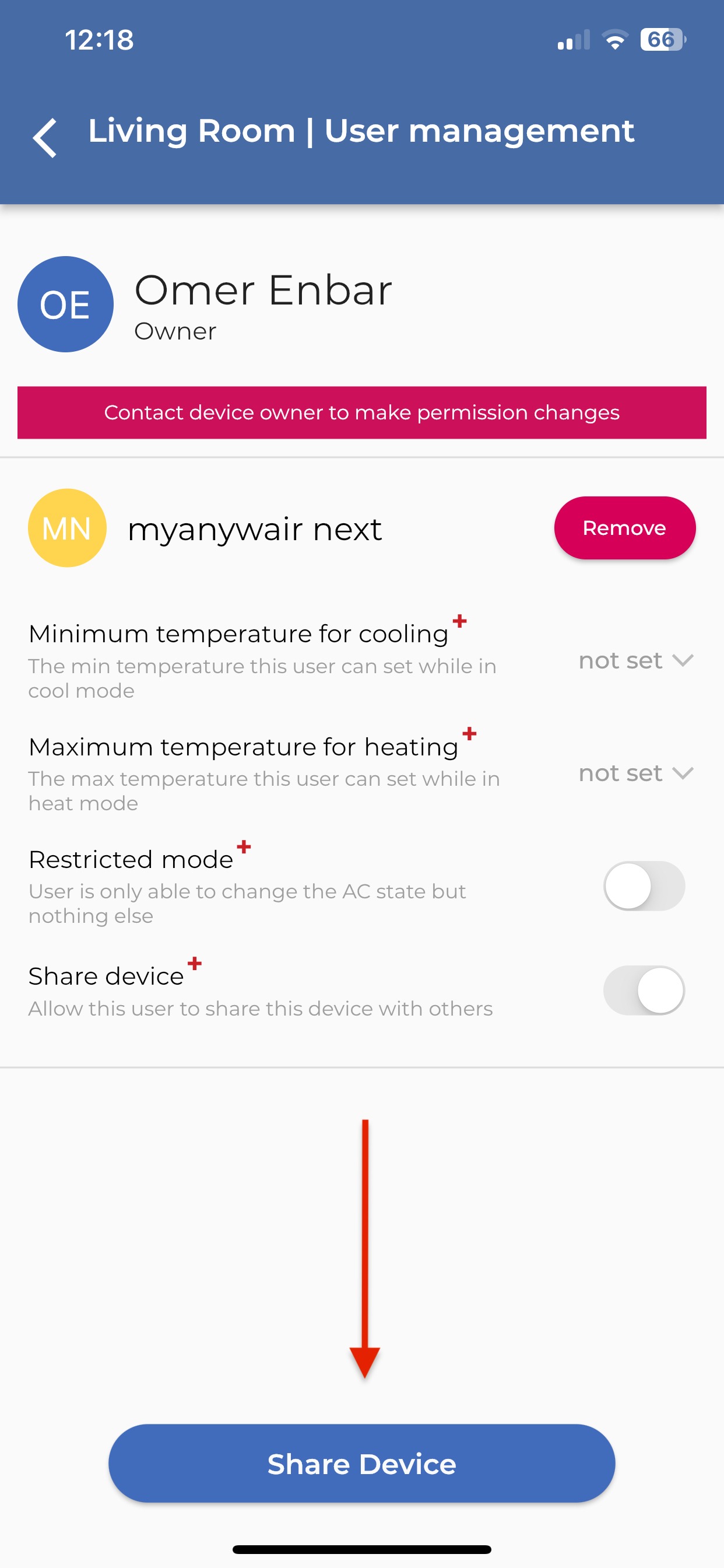Toggle the Share device permission switch
The width and height of the screenshot is (724, 1568).
click(x=644, y=991)
